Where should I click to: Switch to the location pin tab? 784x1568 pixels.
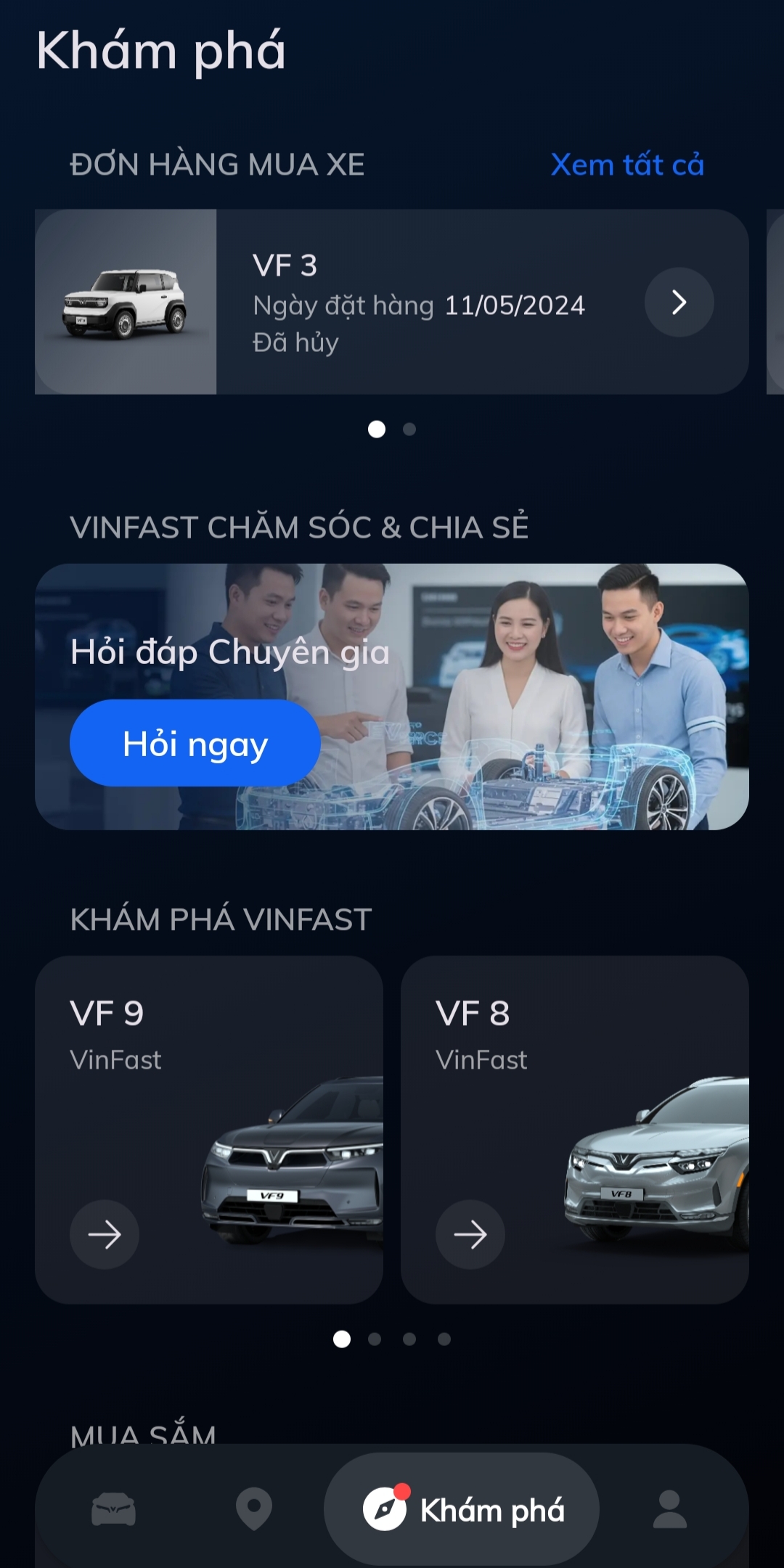[x=253, y=1510]
